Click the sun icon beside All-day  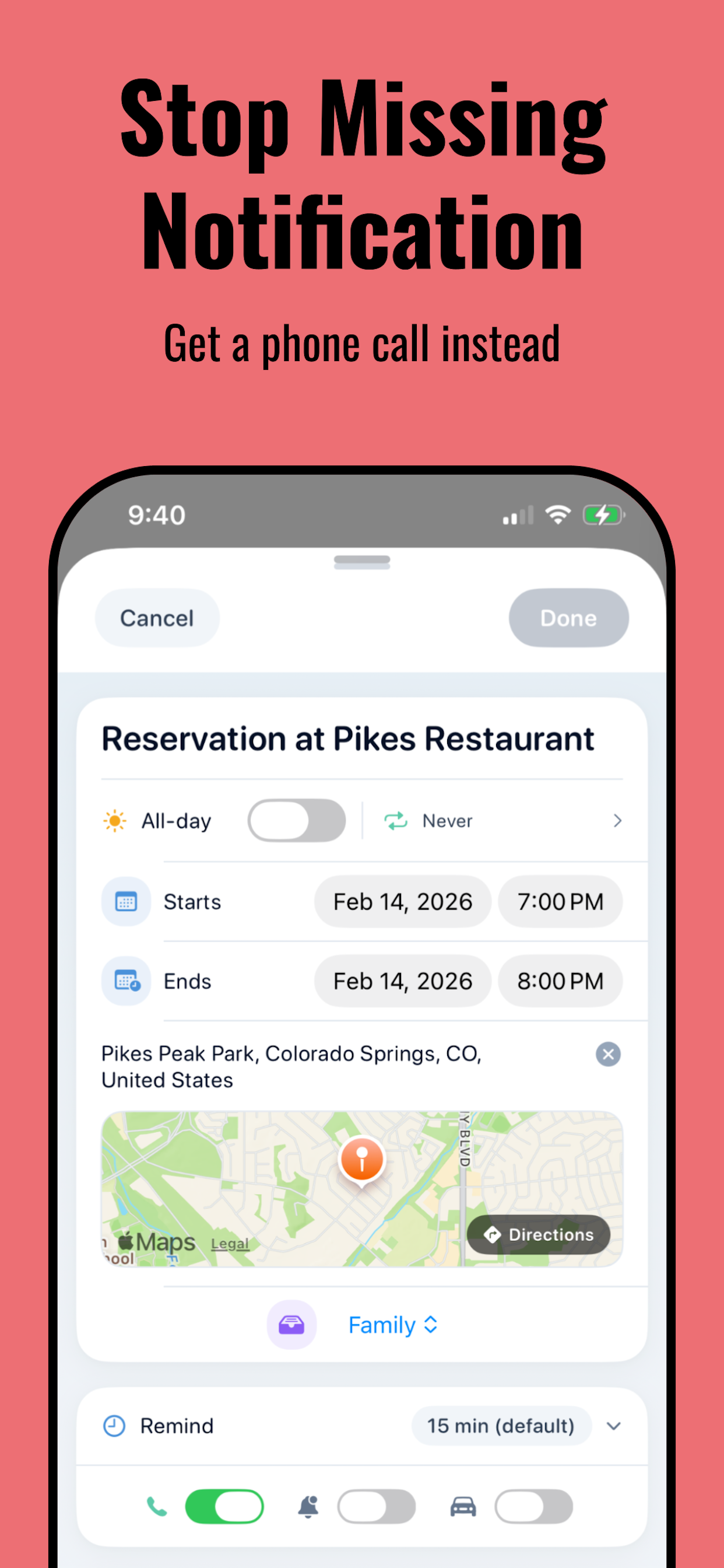point(116,821)
